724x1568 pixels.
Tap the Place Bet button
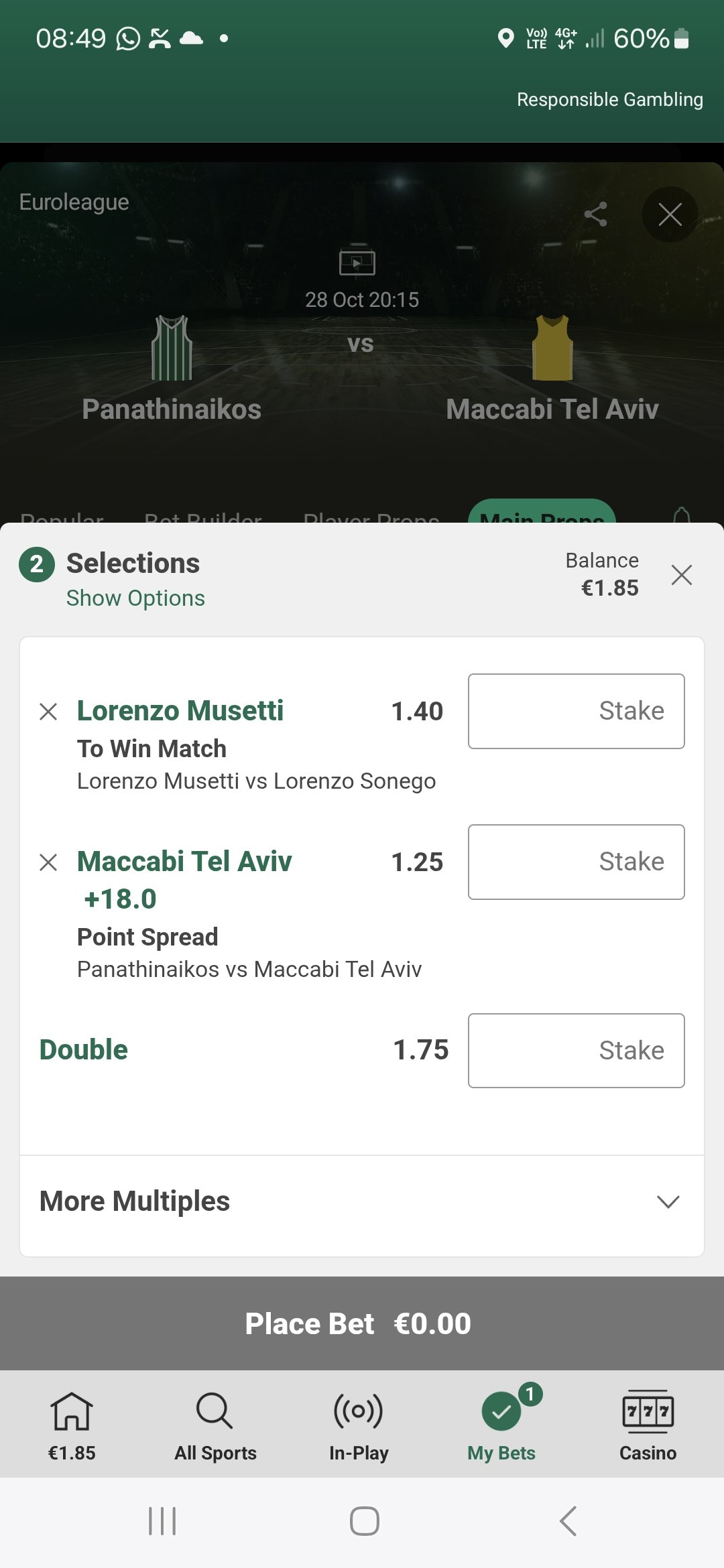point(362,1323)
